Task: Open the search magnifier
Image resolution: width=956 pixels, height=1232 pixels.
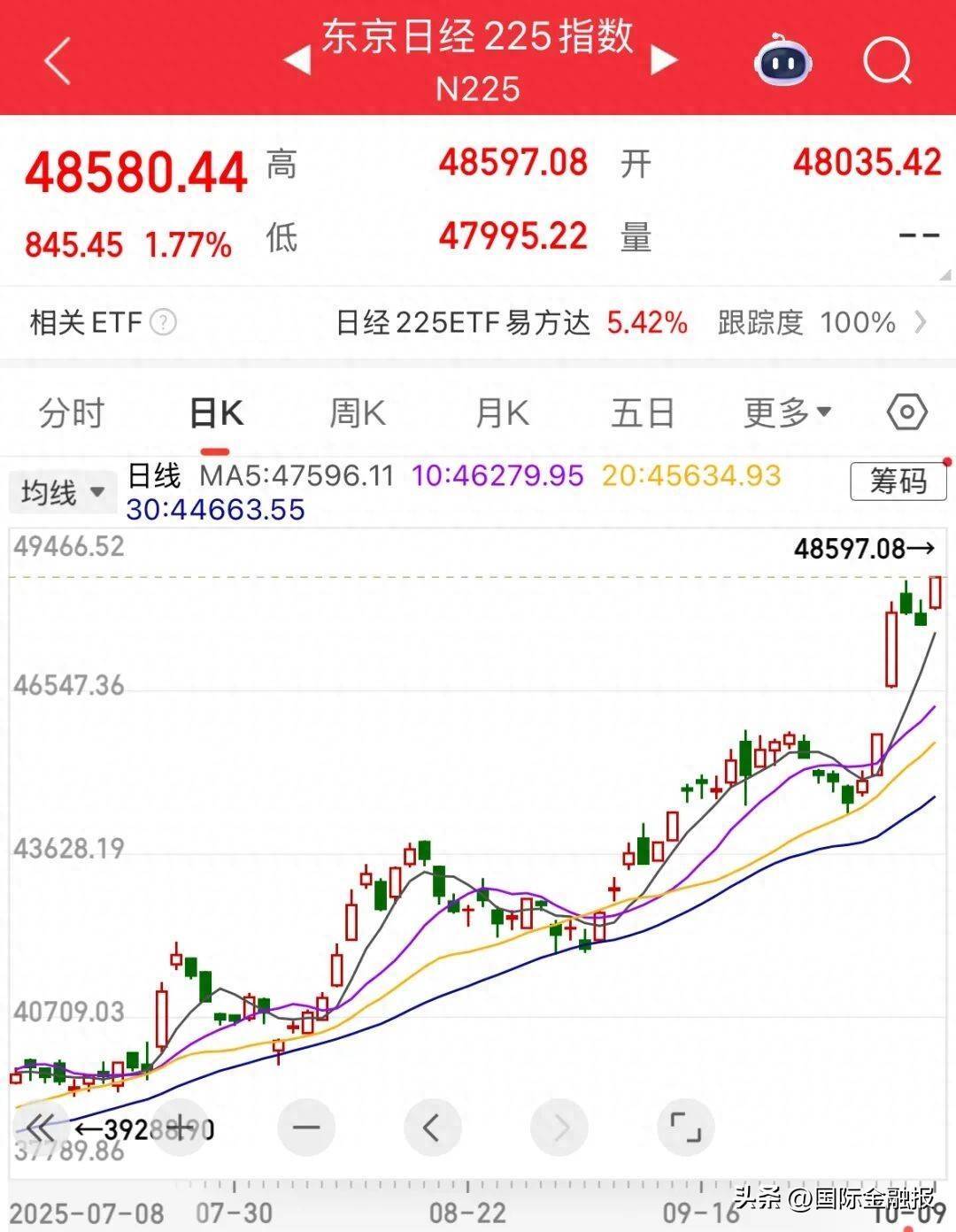Action: pos(887,62)
